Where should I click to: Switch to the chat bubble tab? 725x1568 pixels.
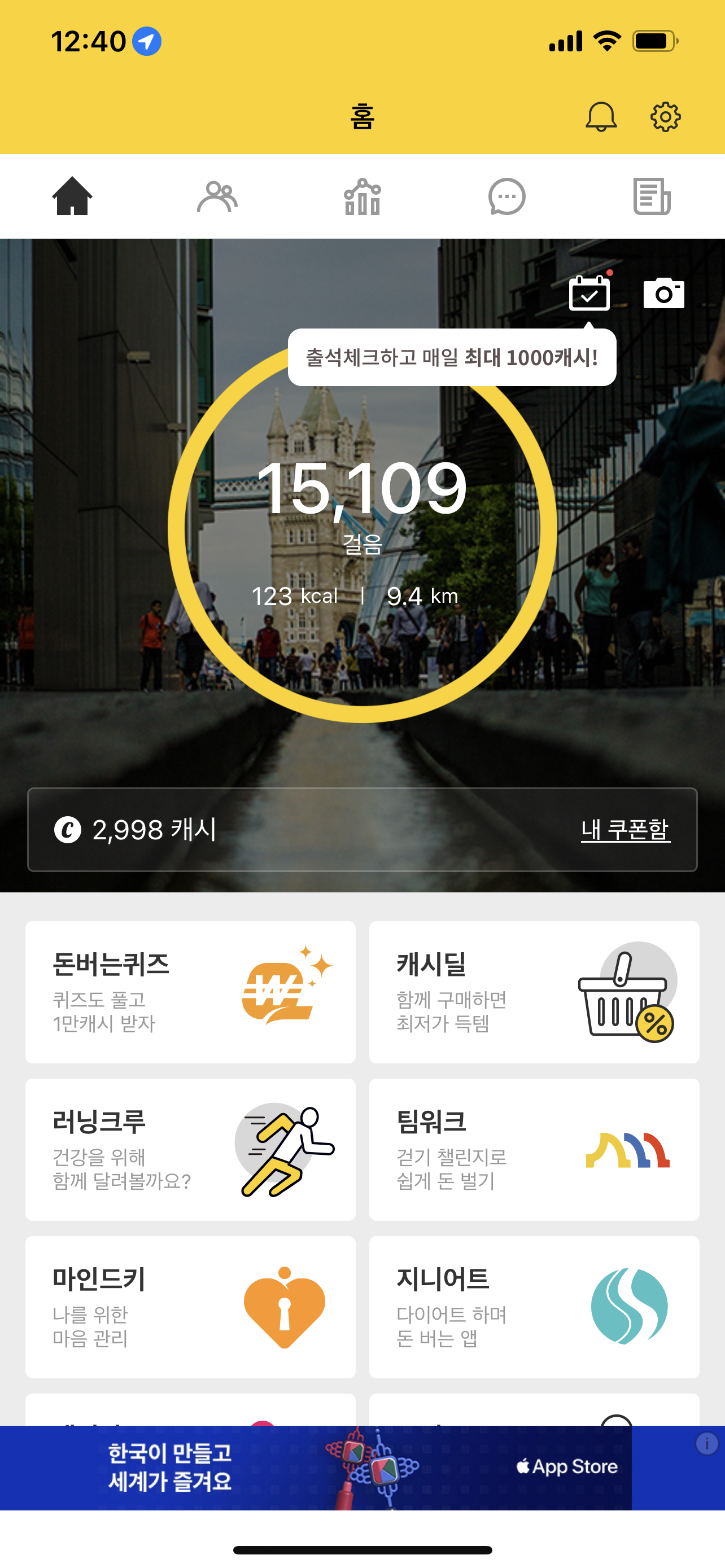(506, 196)
